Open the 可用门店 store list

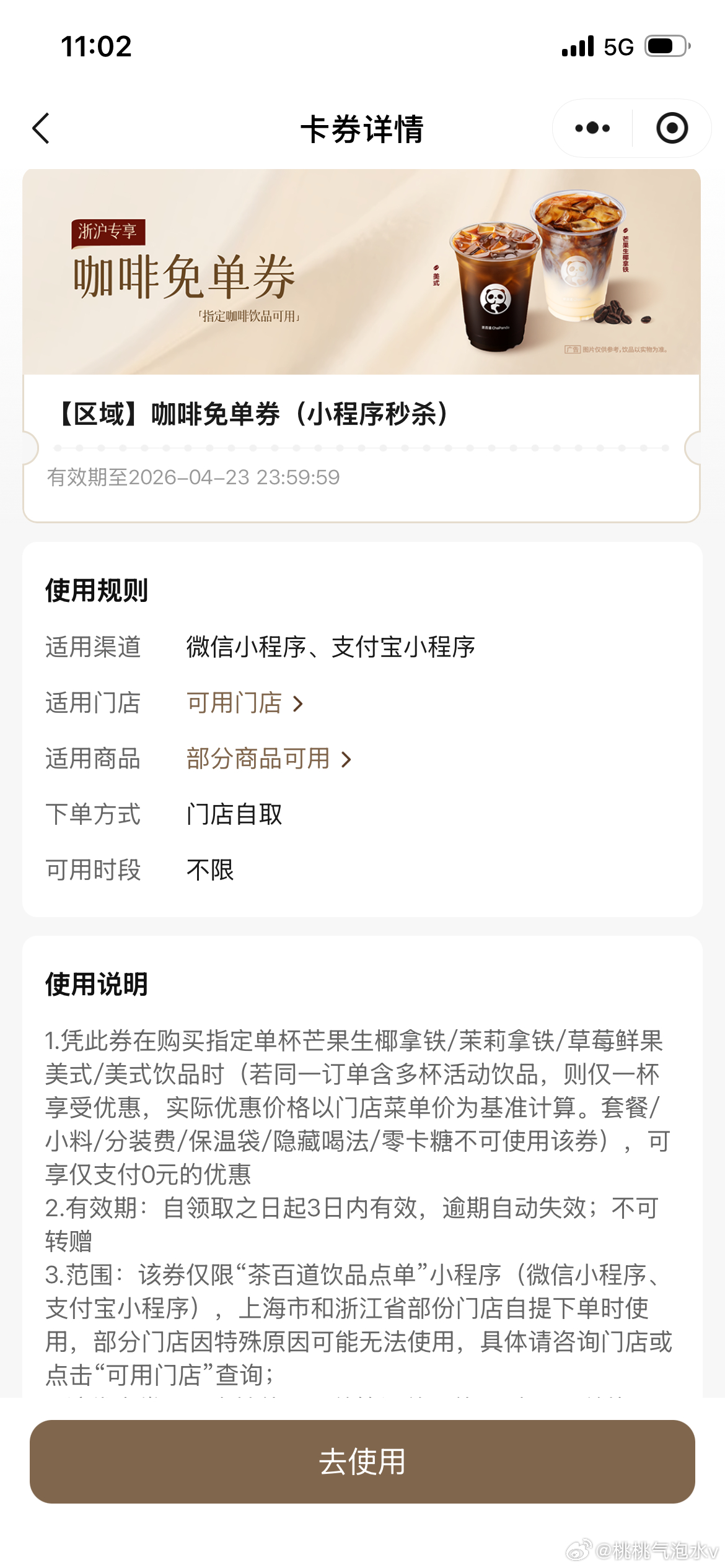tap(245, 703)
